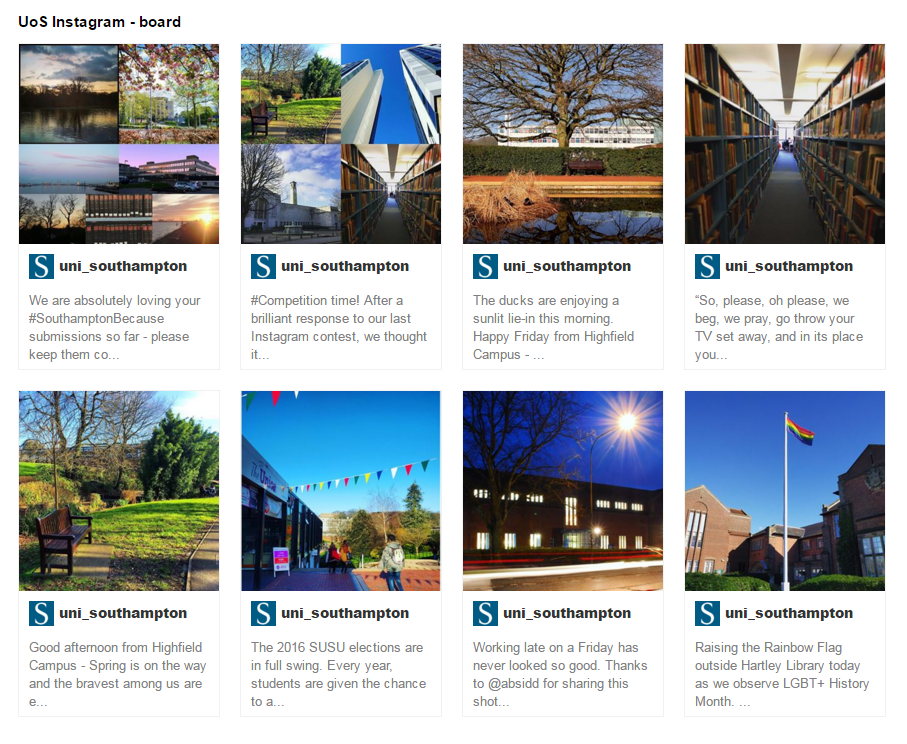The height and width of the screenshot is (744, 907).
Task: Tap uni_southampton on the Rainbow Flag post
Action: [x=789, y=613]
